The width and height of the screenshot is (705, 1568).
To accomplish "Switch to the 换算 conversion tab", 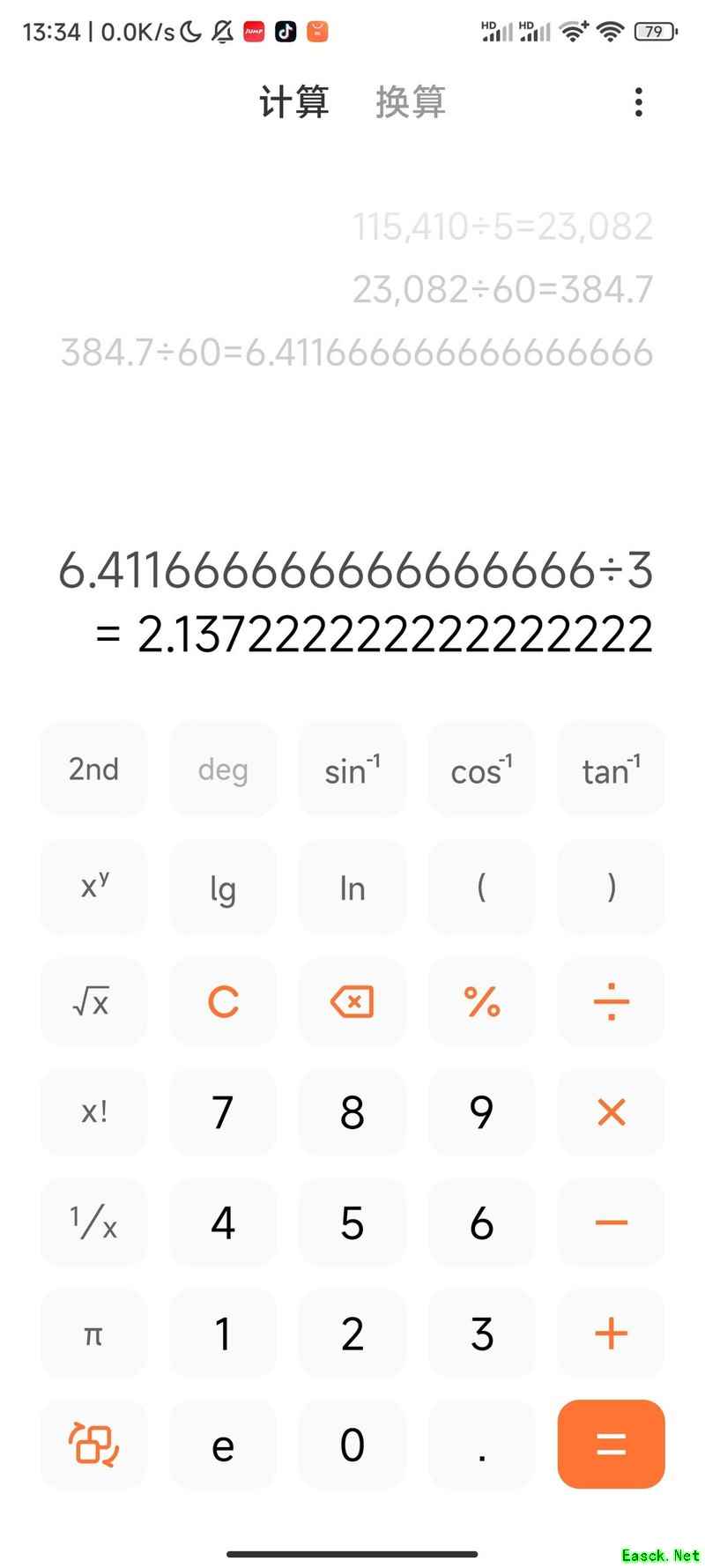I will 410,102.
